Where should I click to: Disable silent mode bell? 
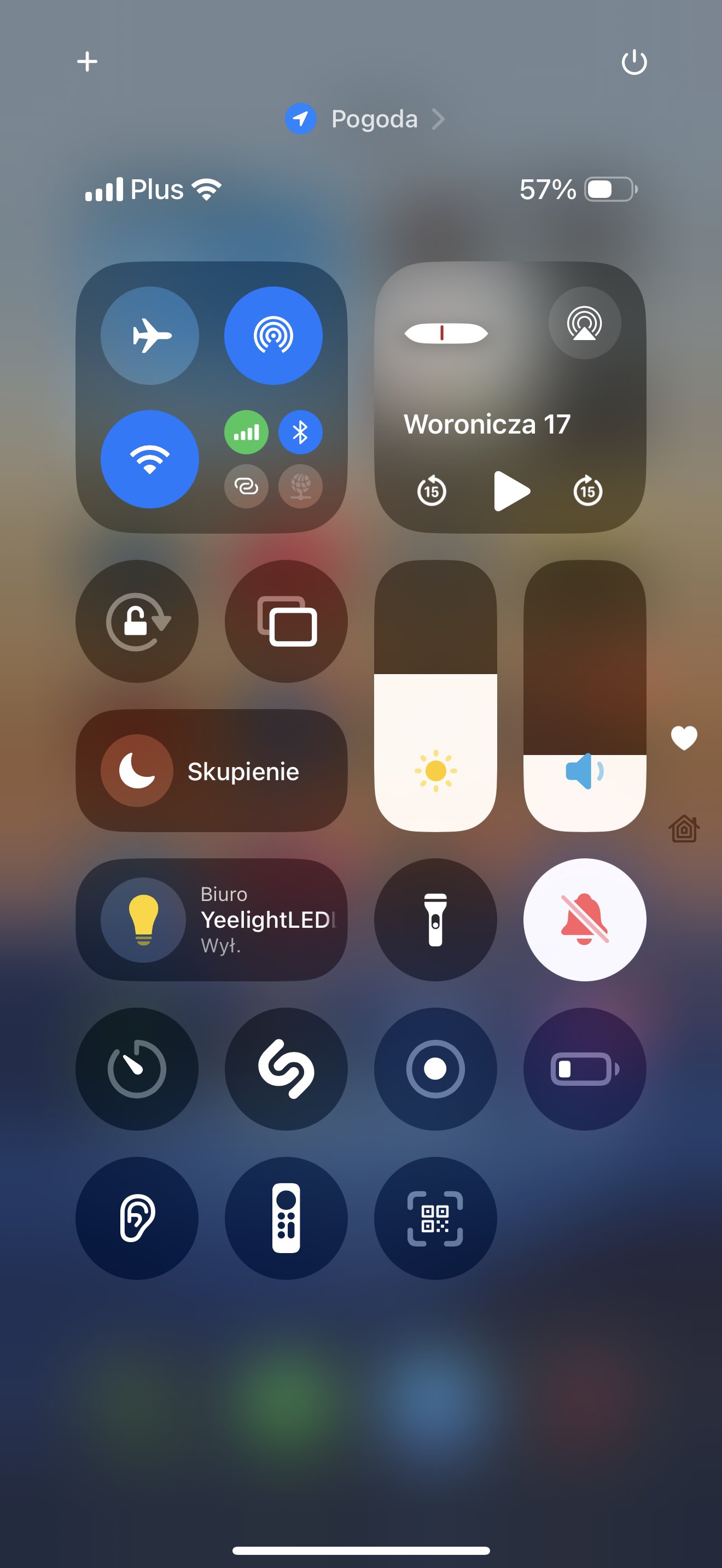pos(585,920)
